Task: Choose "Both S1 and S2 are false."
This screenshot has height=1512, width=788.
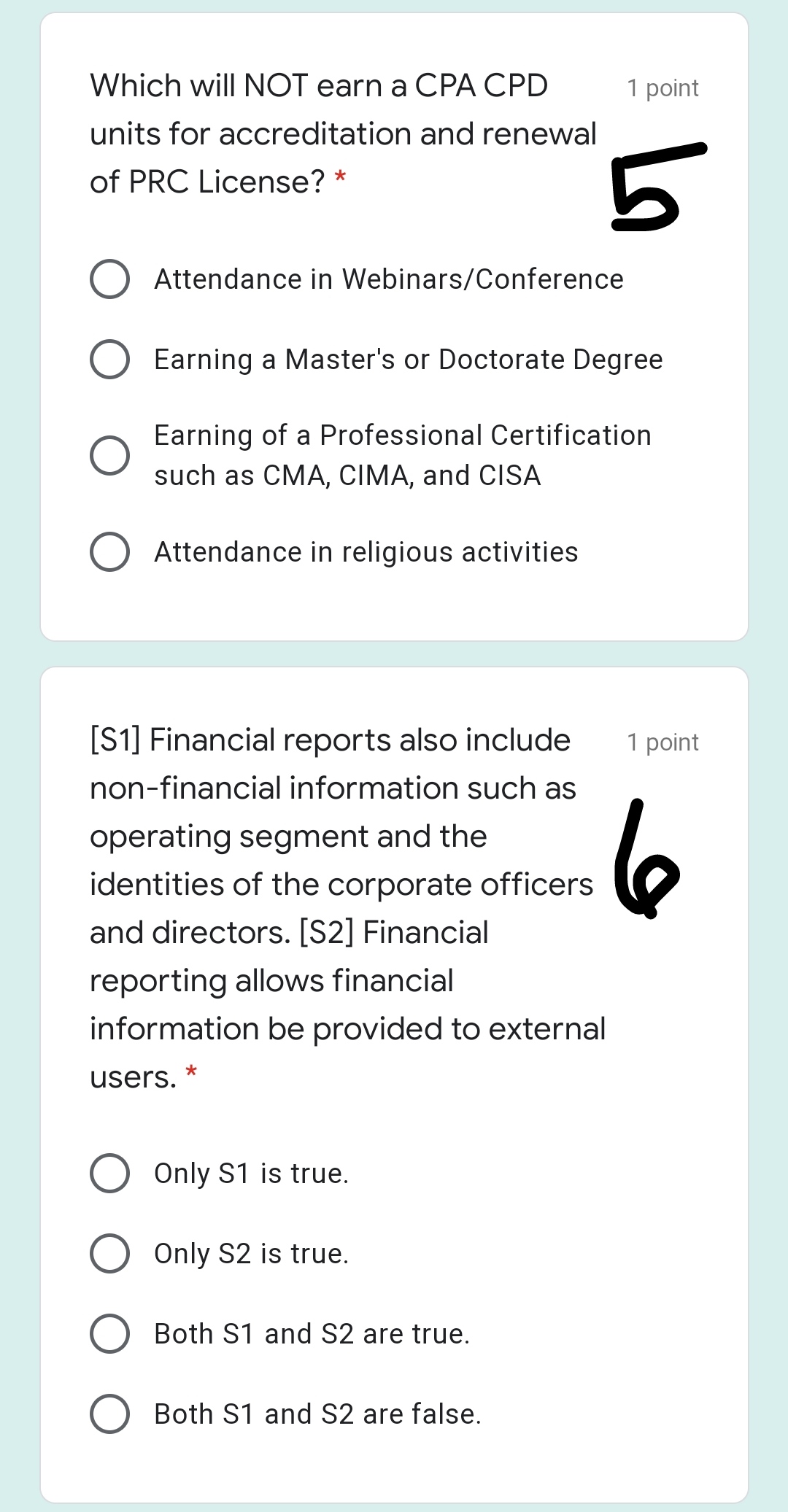Action: (109, 1414)
